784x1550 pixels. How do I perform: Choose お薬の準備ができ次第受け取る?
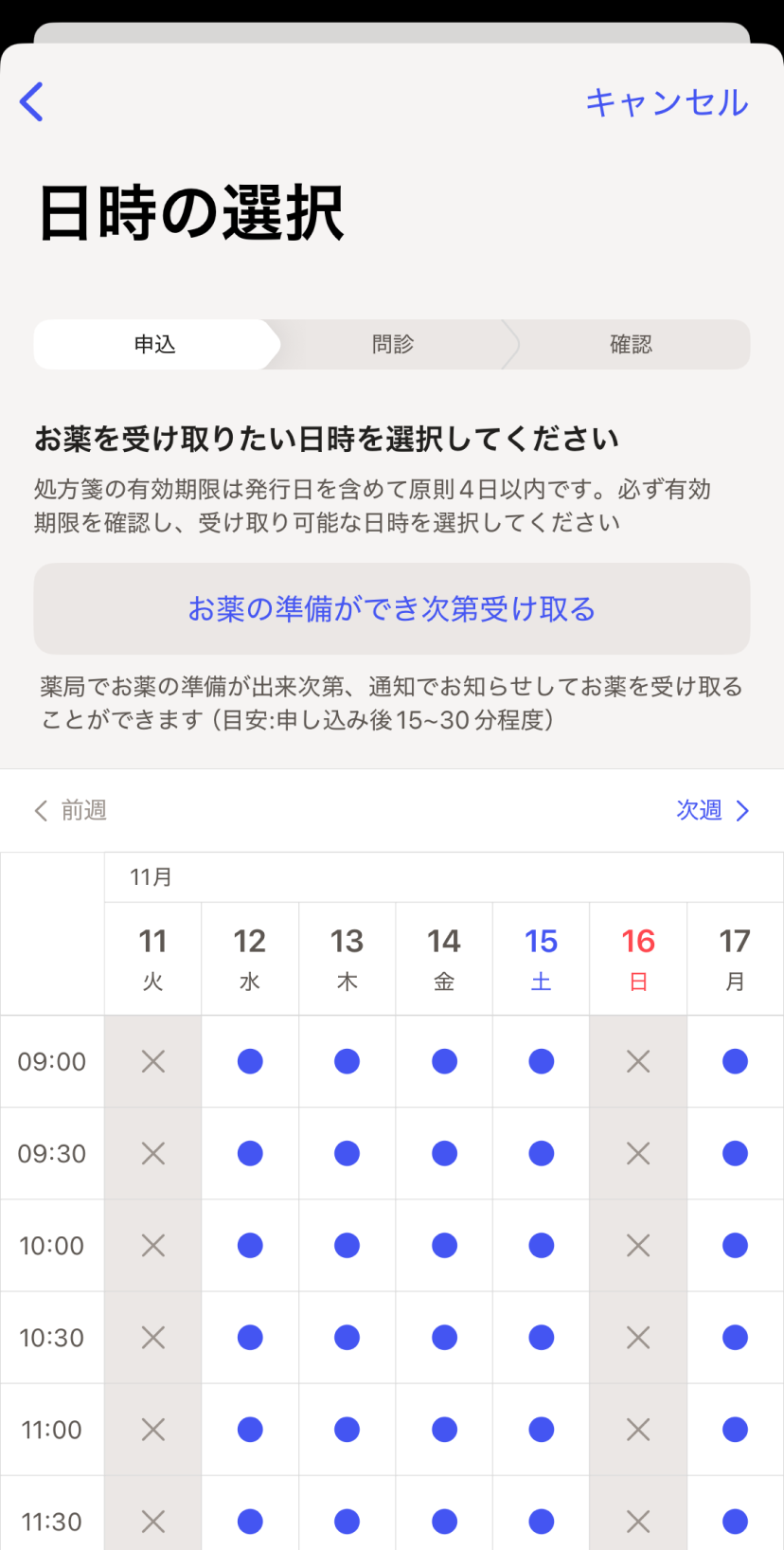click(392, 608)
